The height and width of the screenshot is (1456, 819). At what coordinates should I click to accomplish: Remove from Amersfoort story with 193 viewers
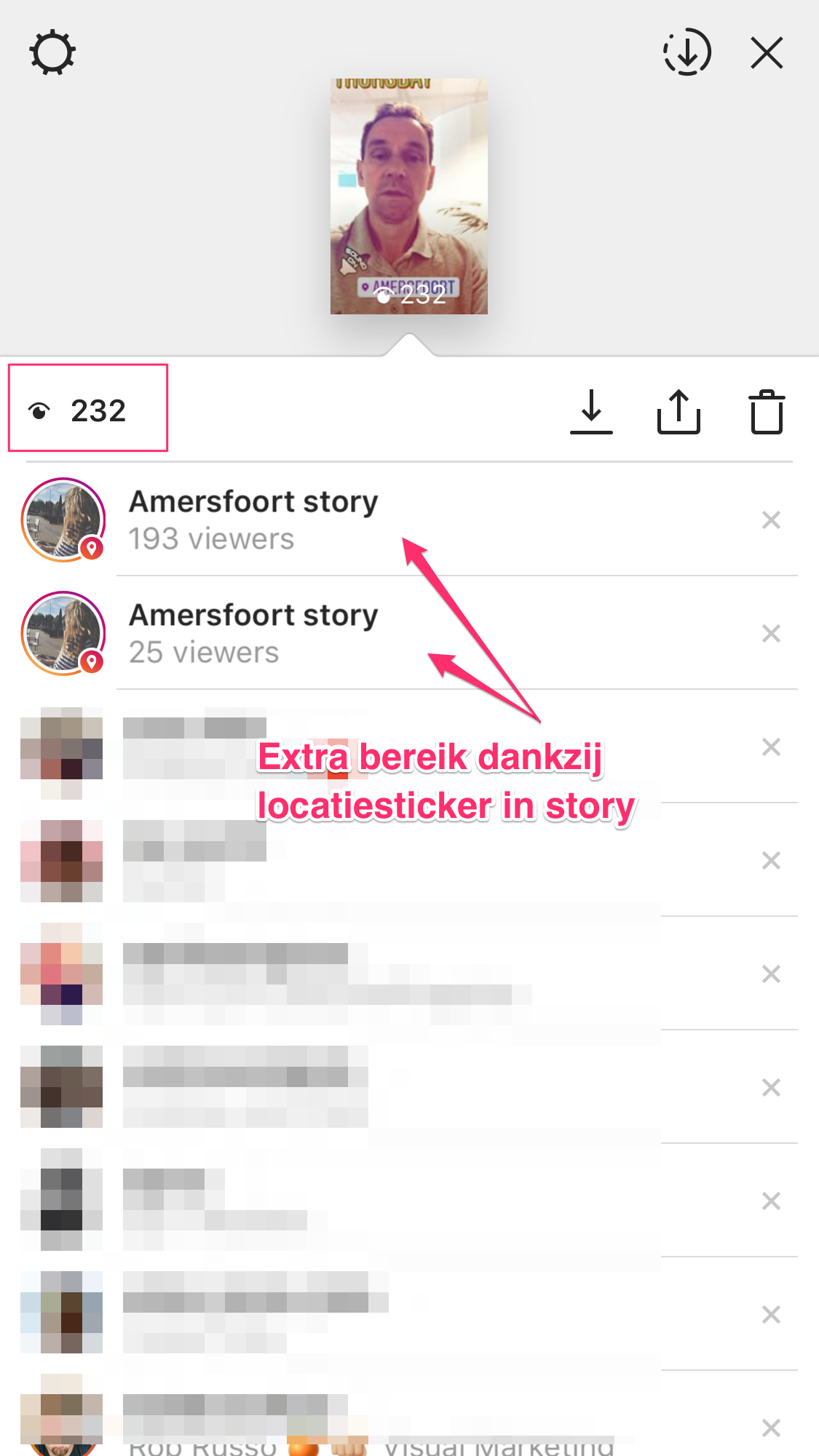coord(771,520)
